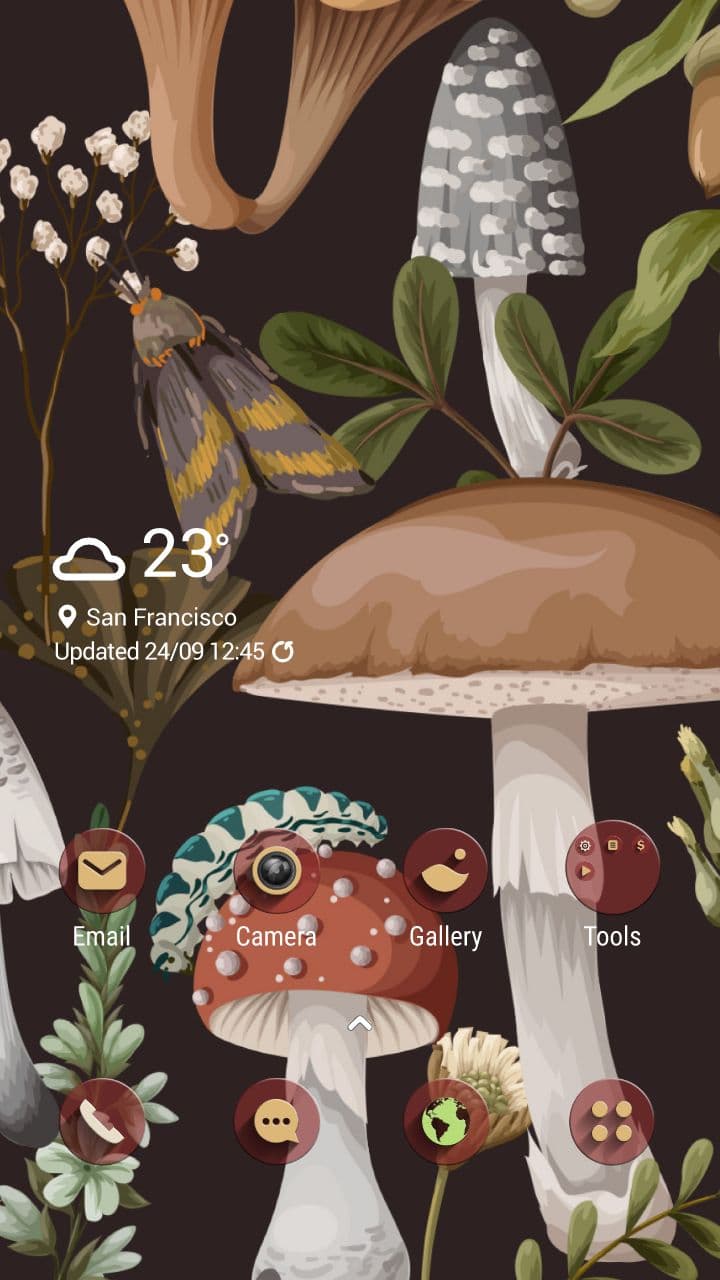Open the Gallery app
The height and width of the screenshot is (1280, 720).
tap(446, 871)
